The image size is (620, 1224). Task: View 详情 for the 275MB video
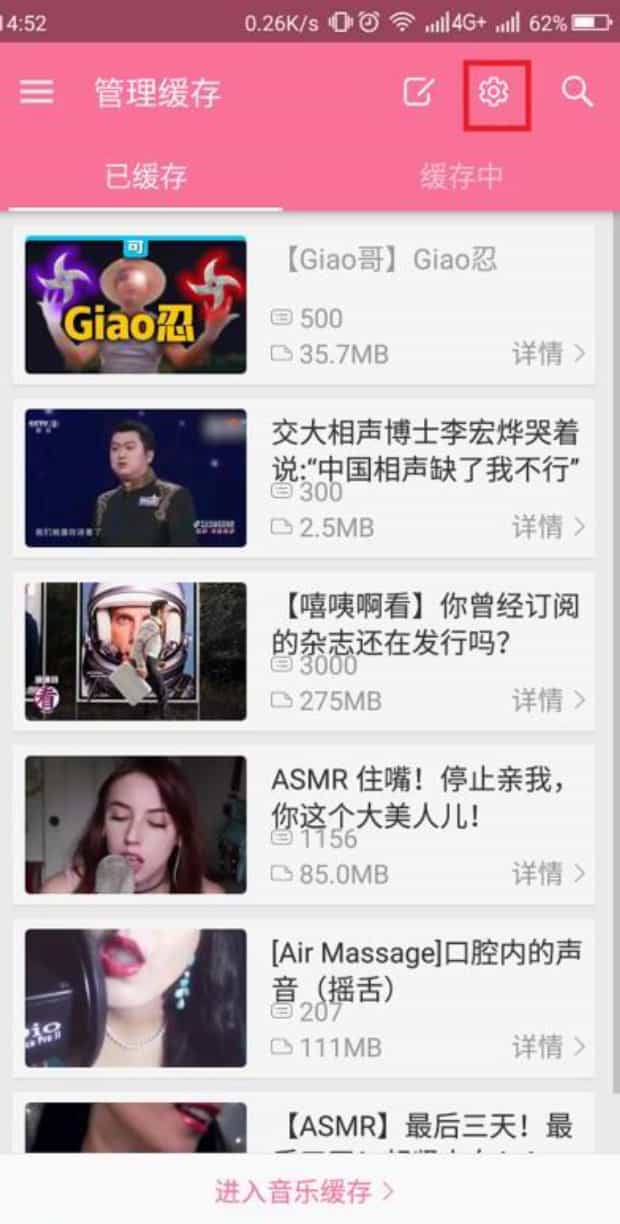(548, 700)
